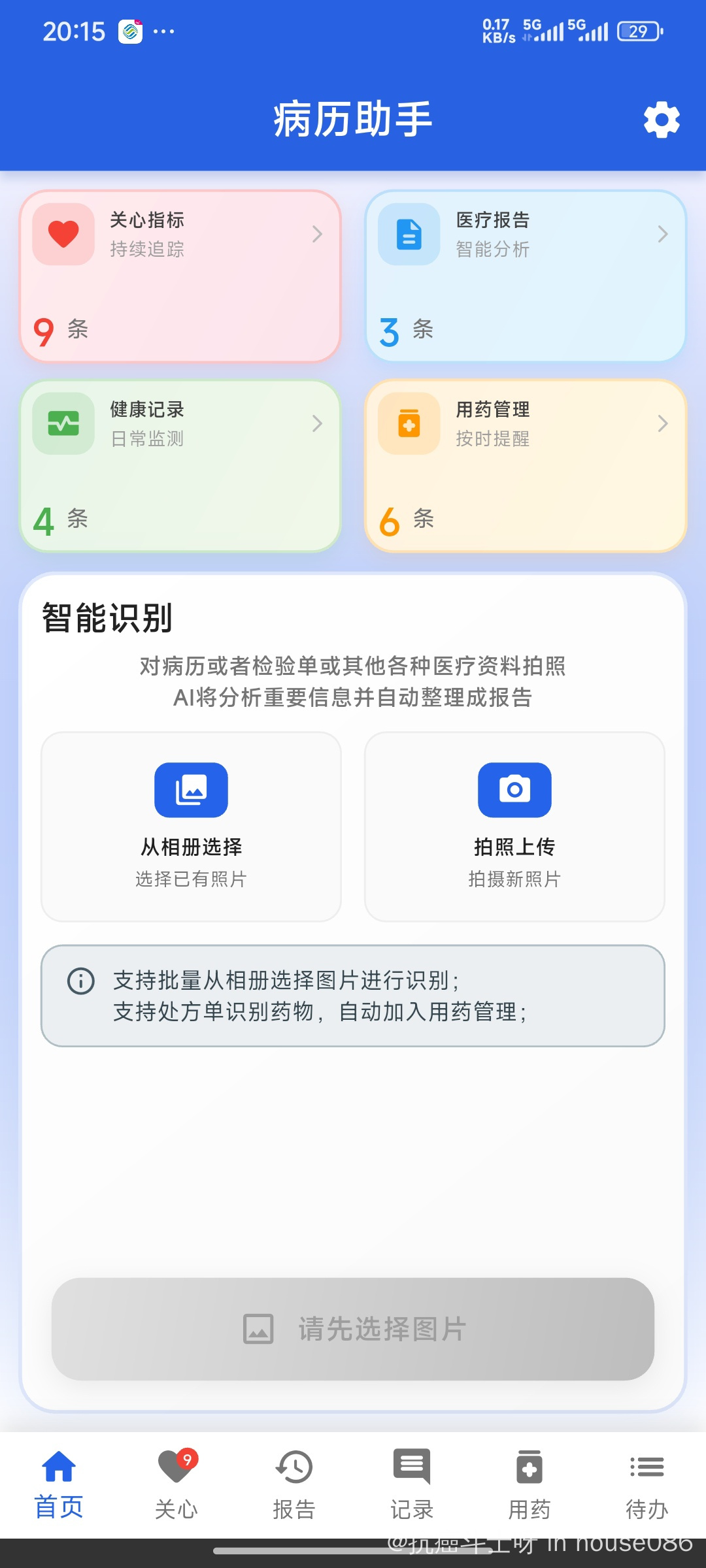The height and width of the screenshot is (1568, 706).
Task: Switch to the 用药 tab
Action: click(x=529, y=1484)
